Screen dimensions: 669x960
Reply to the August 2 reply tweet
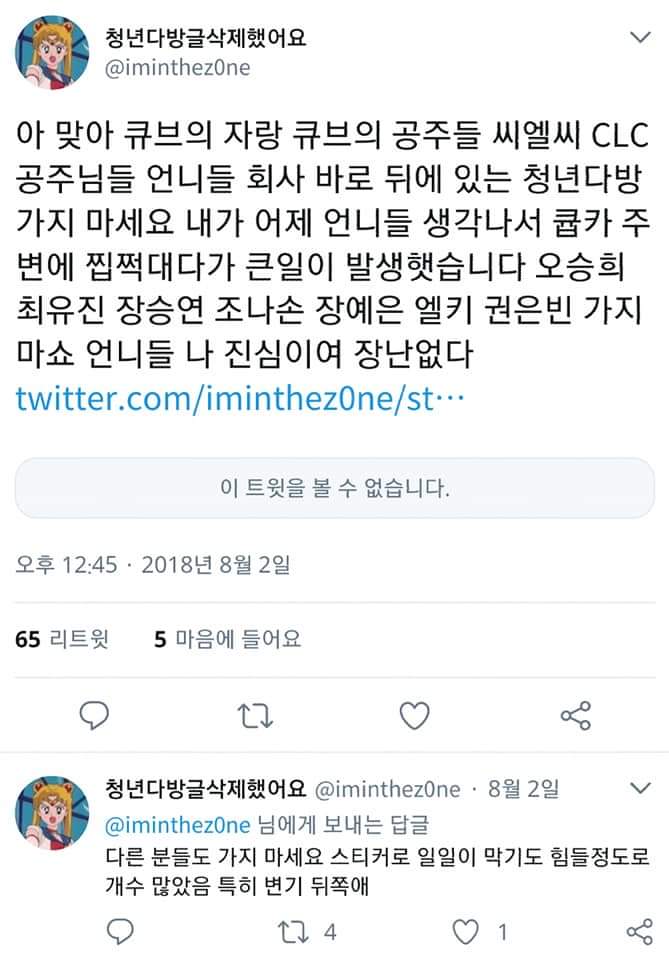point(119,932)
